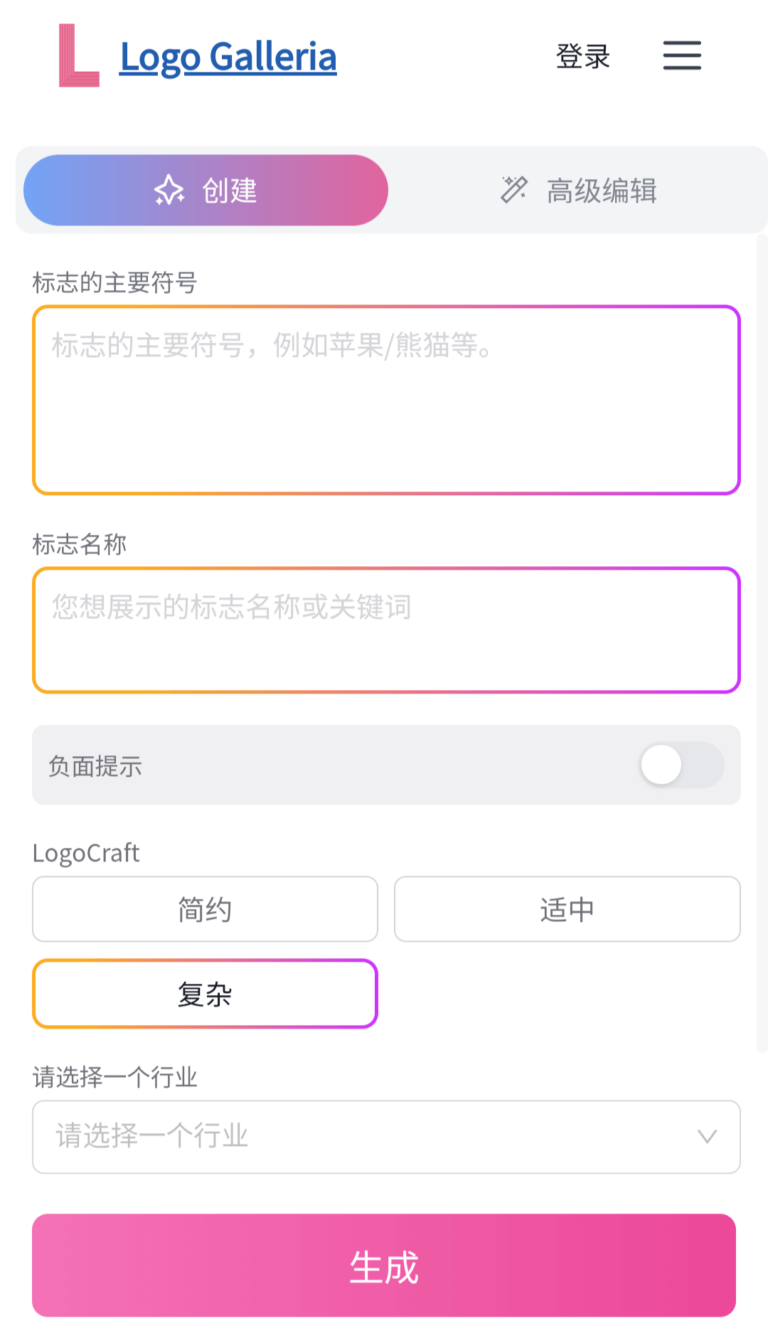Select the 适中 complexity option
Image resolution: width=768 pixels, height=1321 pixels.
pos(566,909)
